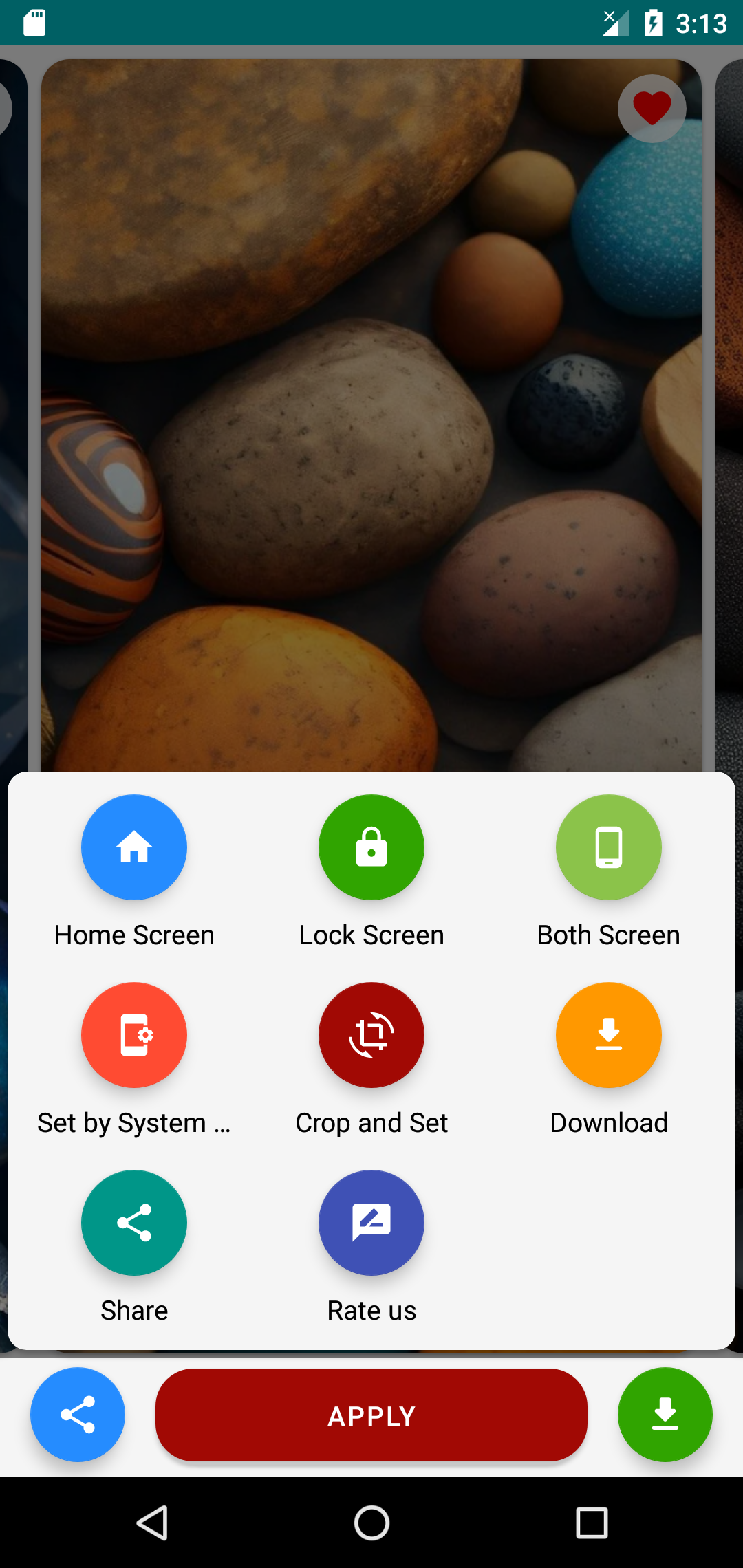Select Set by System option
This screenshot has height=1568, width=743.
(134, 1035)
